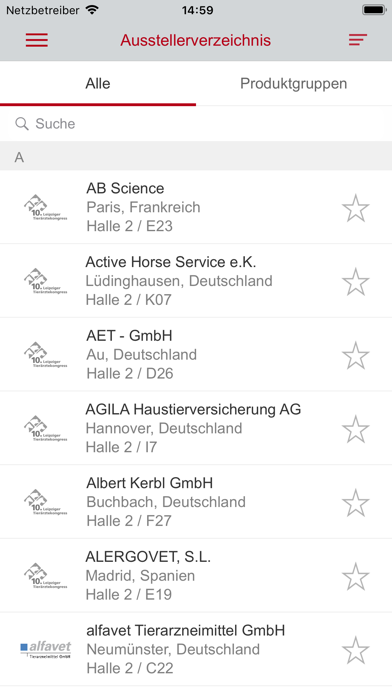Open AGILA Haustierversicherung AG entry

196,428
